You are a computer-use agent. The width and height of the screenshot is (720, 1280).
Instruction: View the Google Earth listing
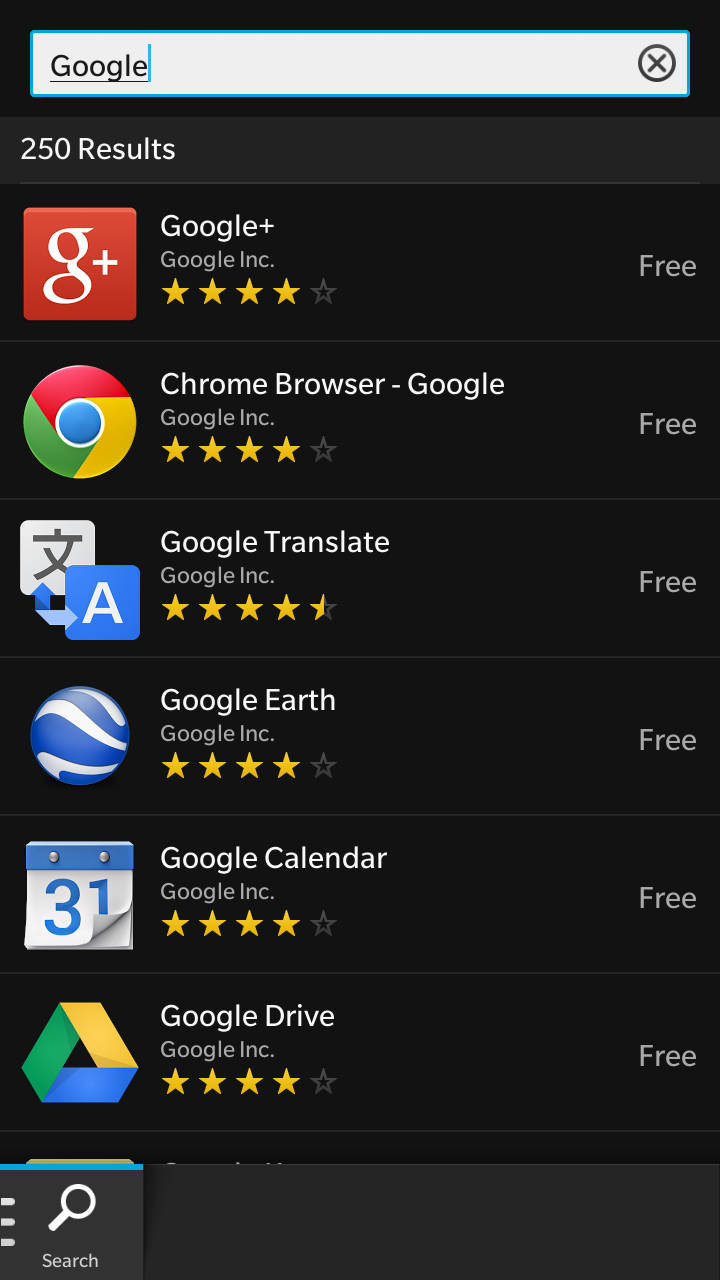tap(360, 737)
